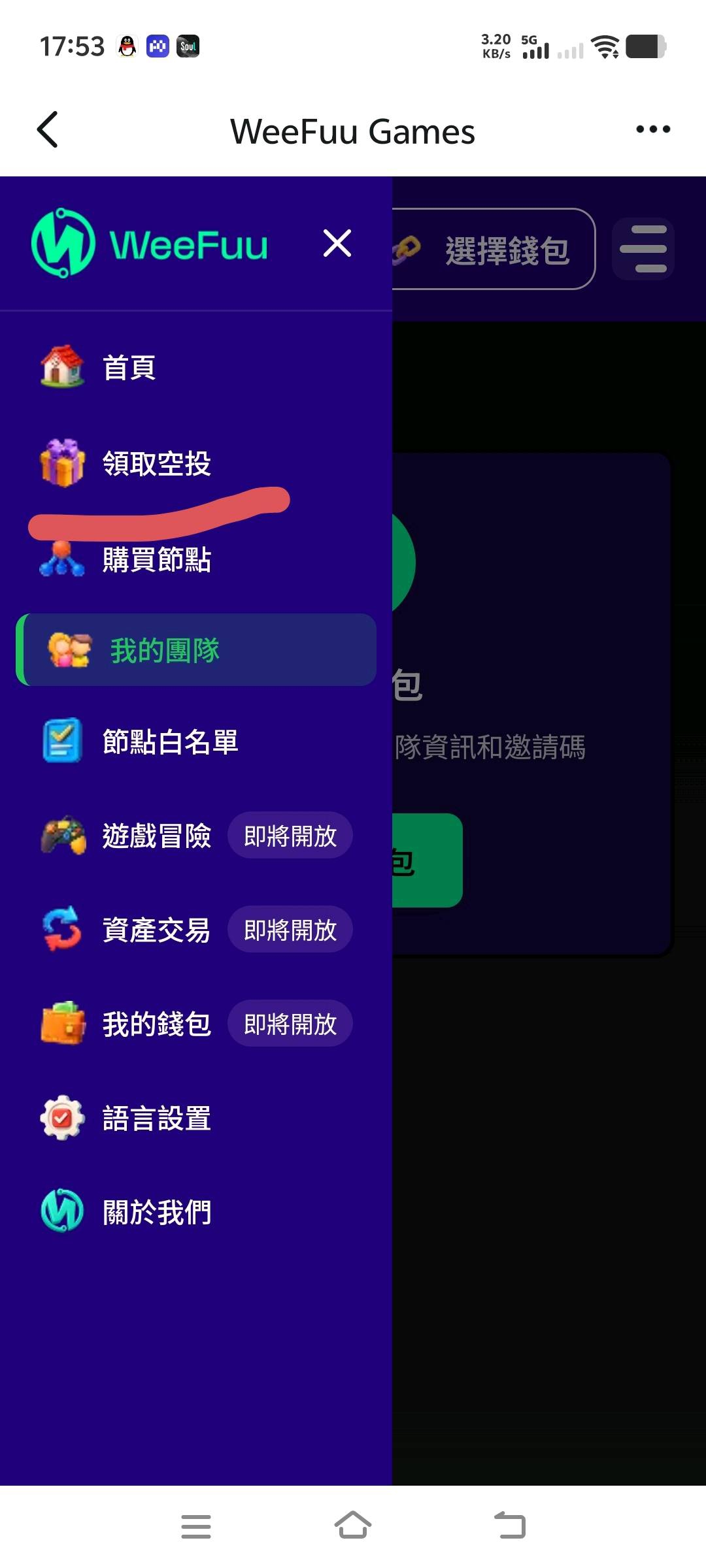Tap 遊戲冒險 game adventure item
706x1568 pixels.
[196, 836]
